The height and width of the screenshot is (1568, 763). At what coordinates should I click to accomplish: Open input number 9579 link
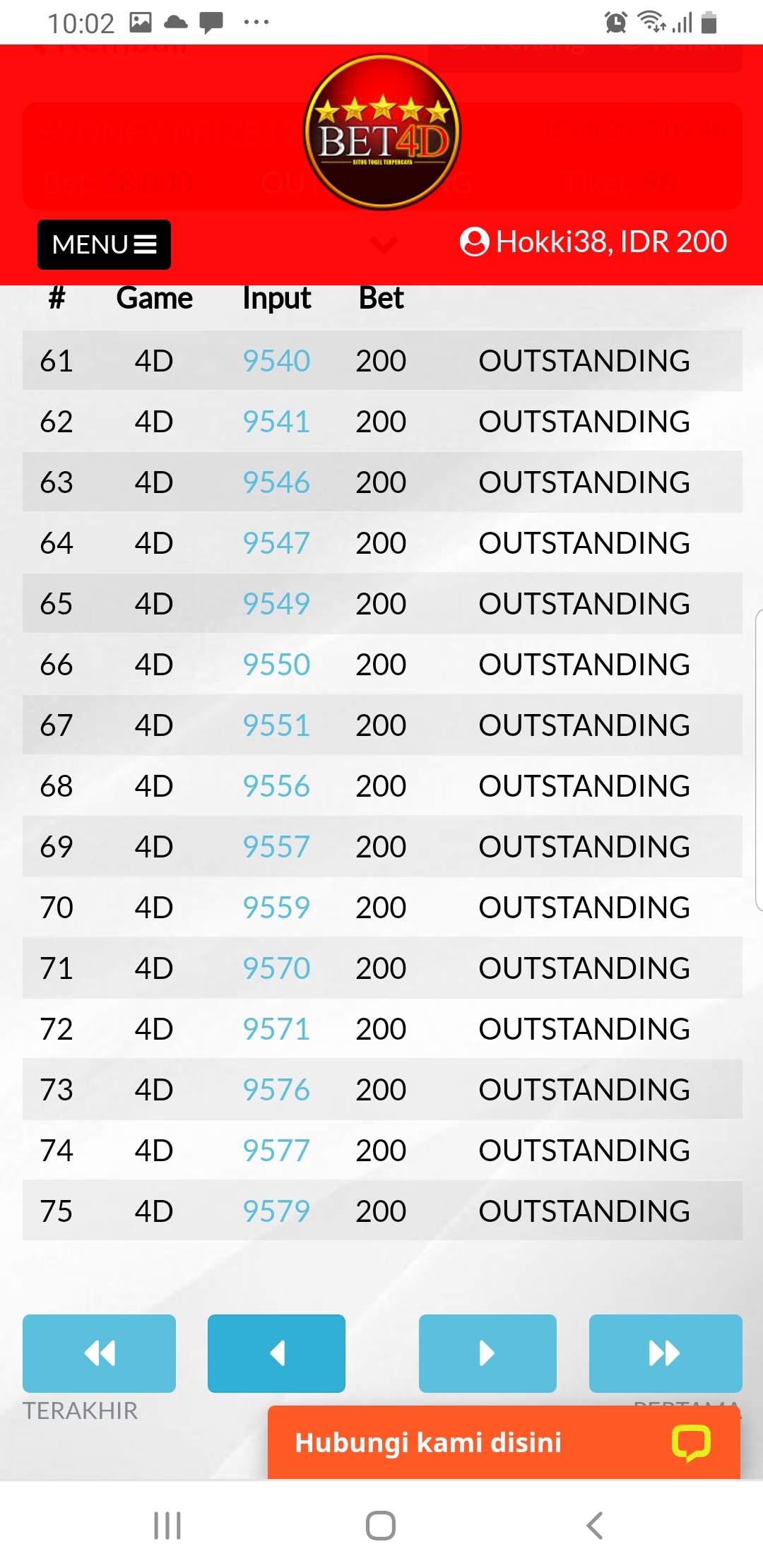click(276, 1211)
